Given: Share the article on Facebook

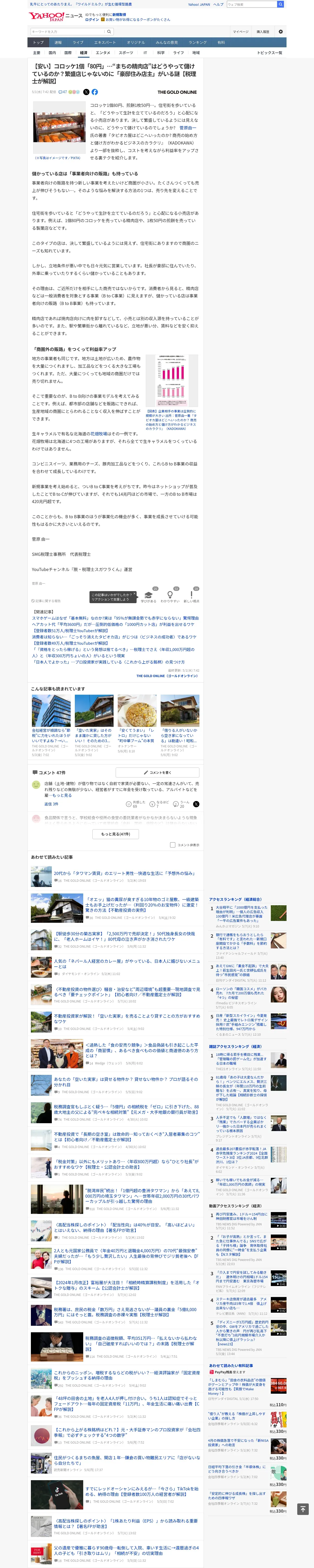Looking at the screenshot, I should tap(94, 92).
